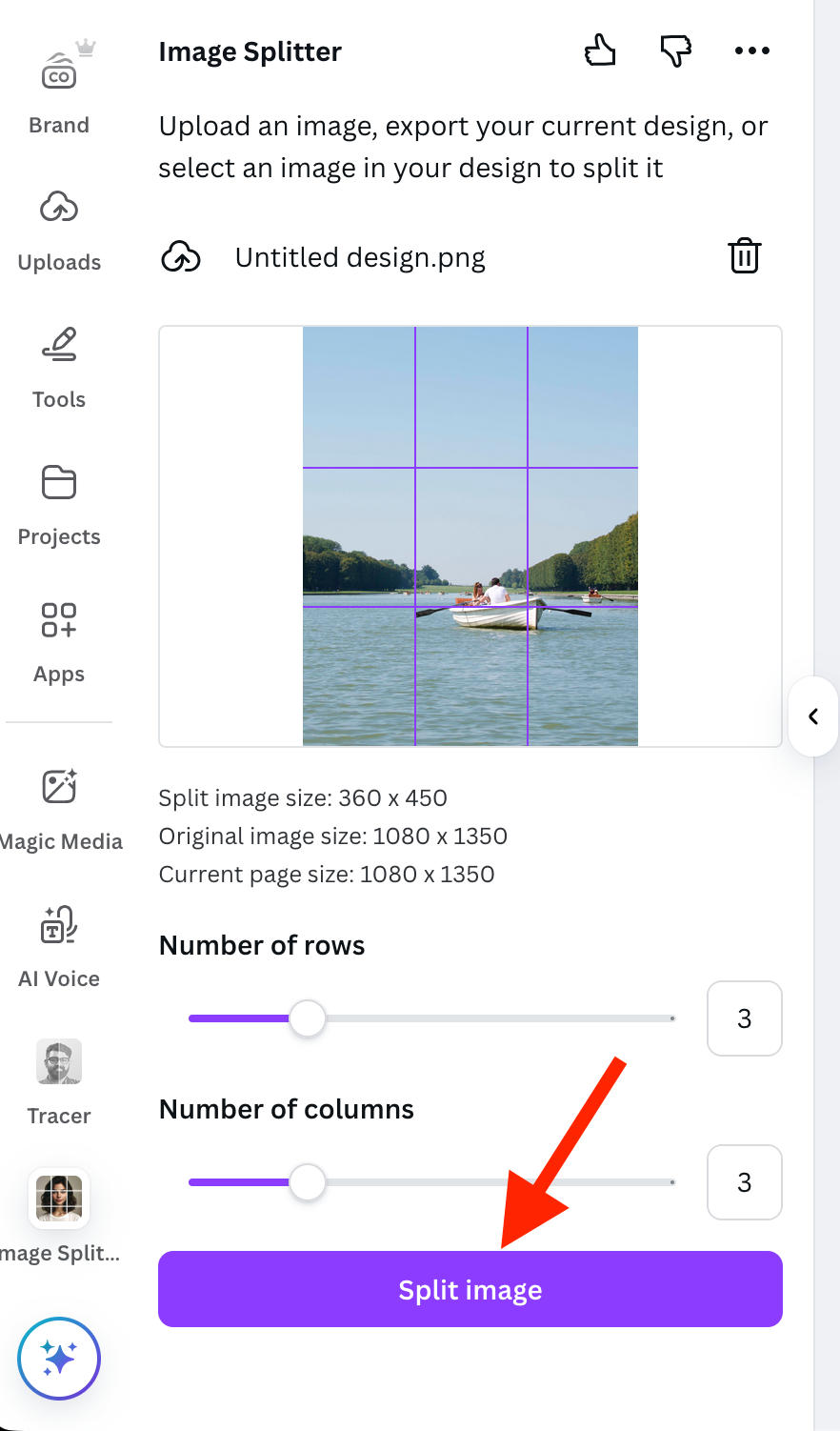Open the Canva AI sparkle assistant
840x1431 pixels.
[x=59, y=1359]
